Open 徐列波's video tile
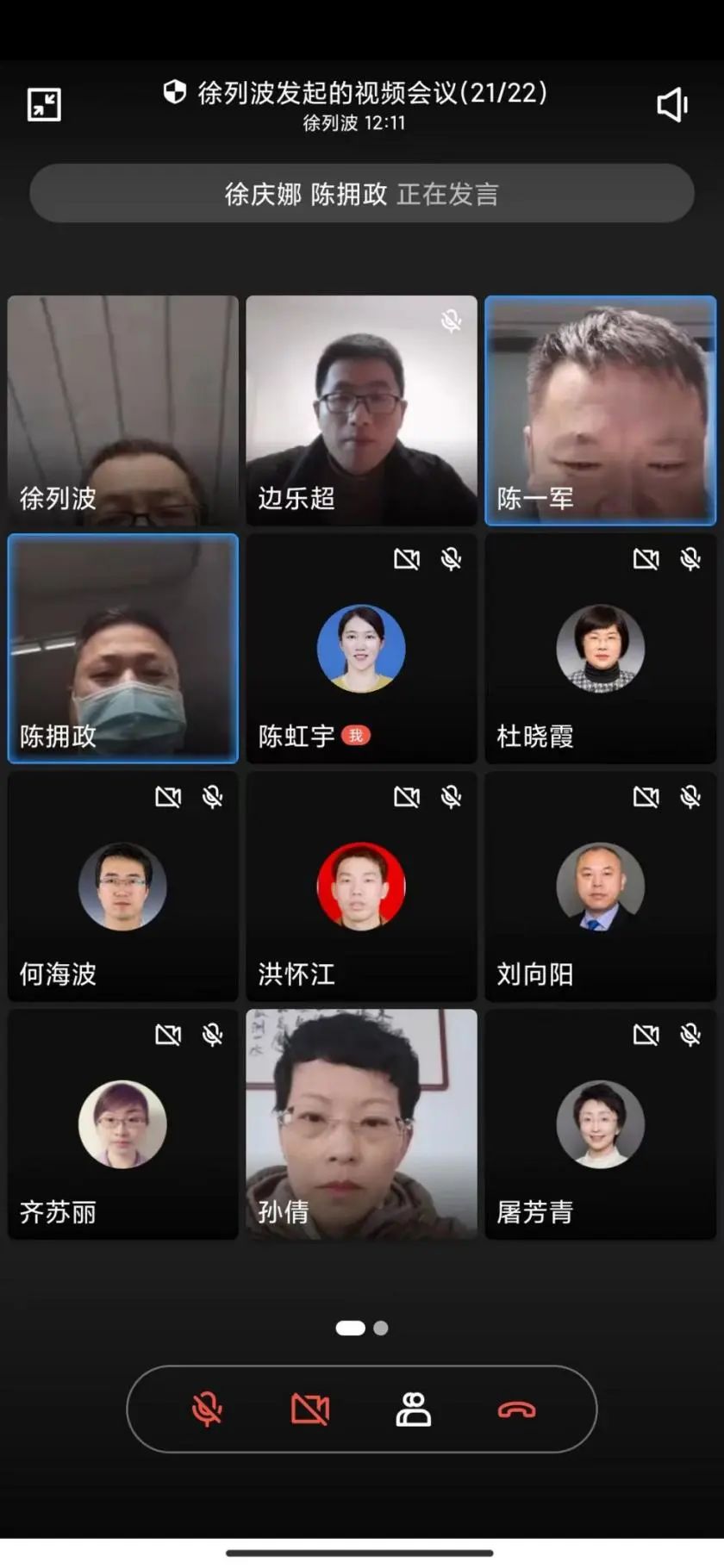Viewport: 724px width, 1568px height. (x=123, y=411)
